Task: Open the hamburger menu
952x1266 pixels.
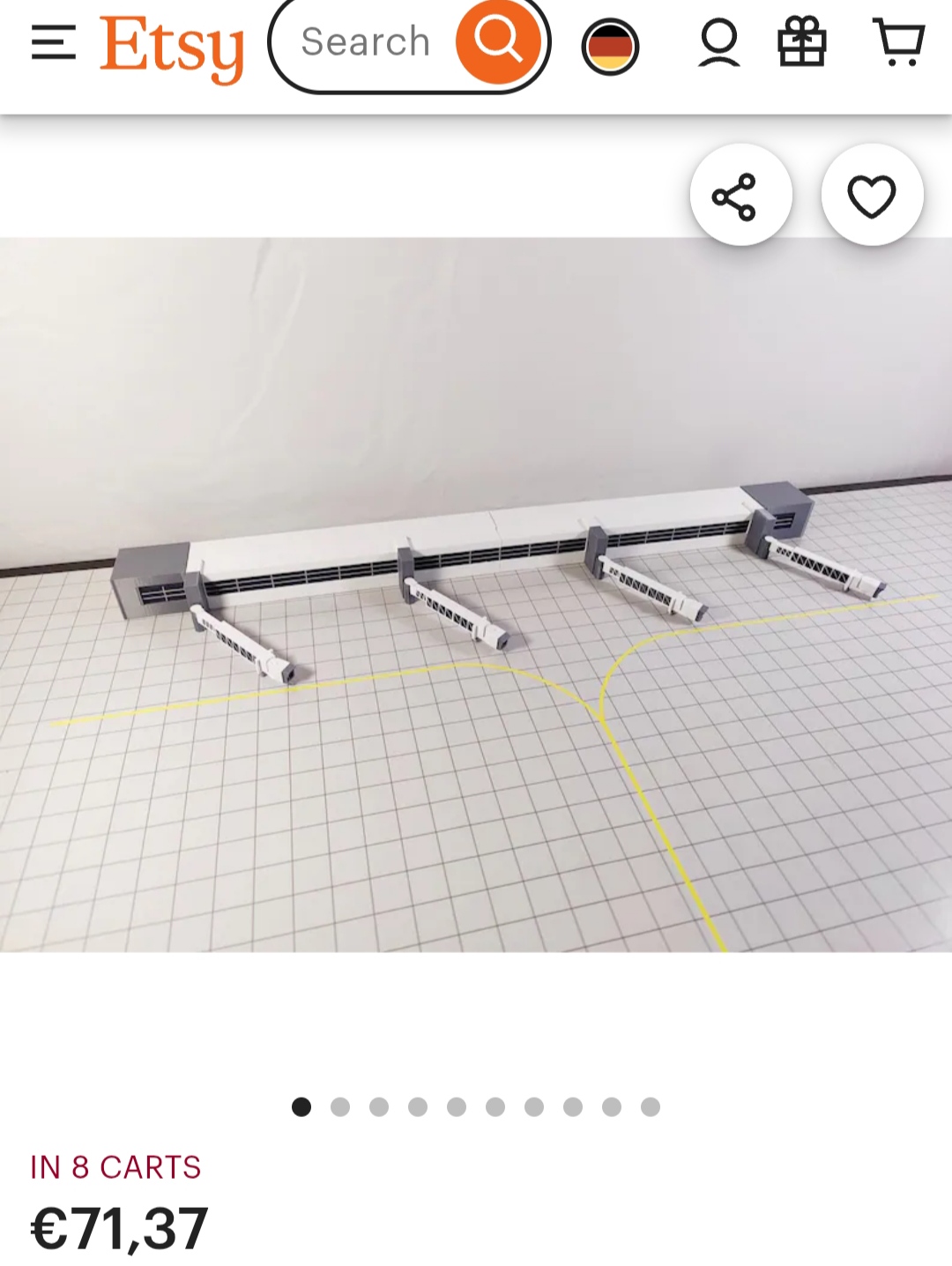Action: tap(53, 42)
